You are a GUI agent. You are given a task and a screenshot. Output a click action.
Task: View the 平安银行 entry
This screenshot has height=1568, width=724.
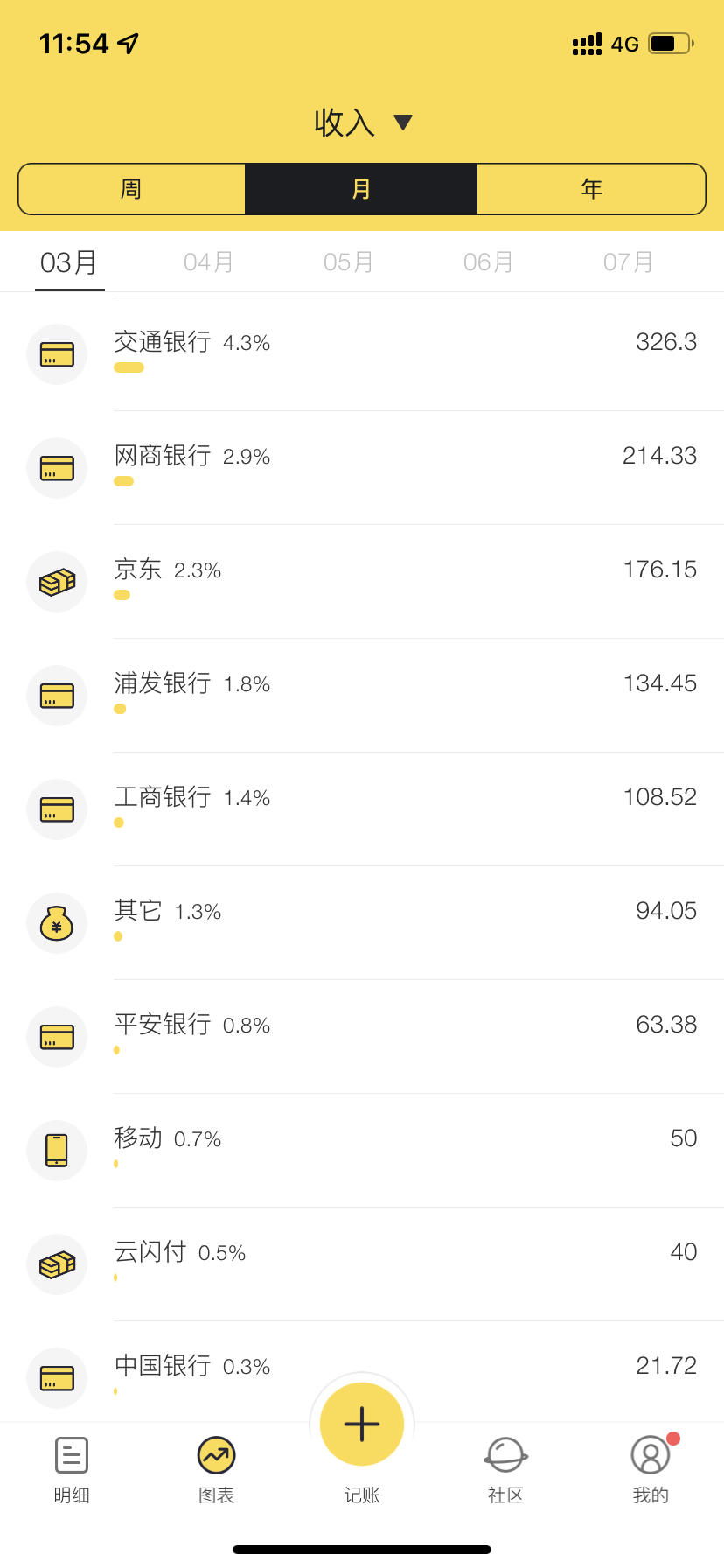click(362, 1037)
